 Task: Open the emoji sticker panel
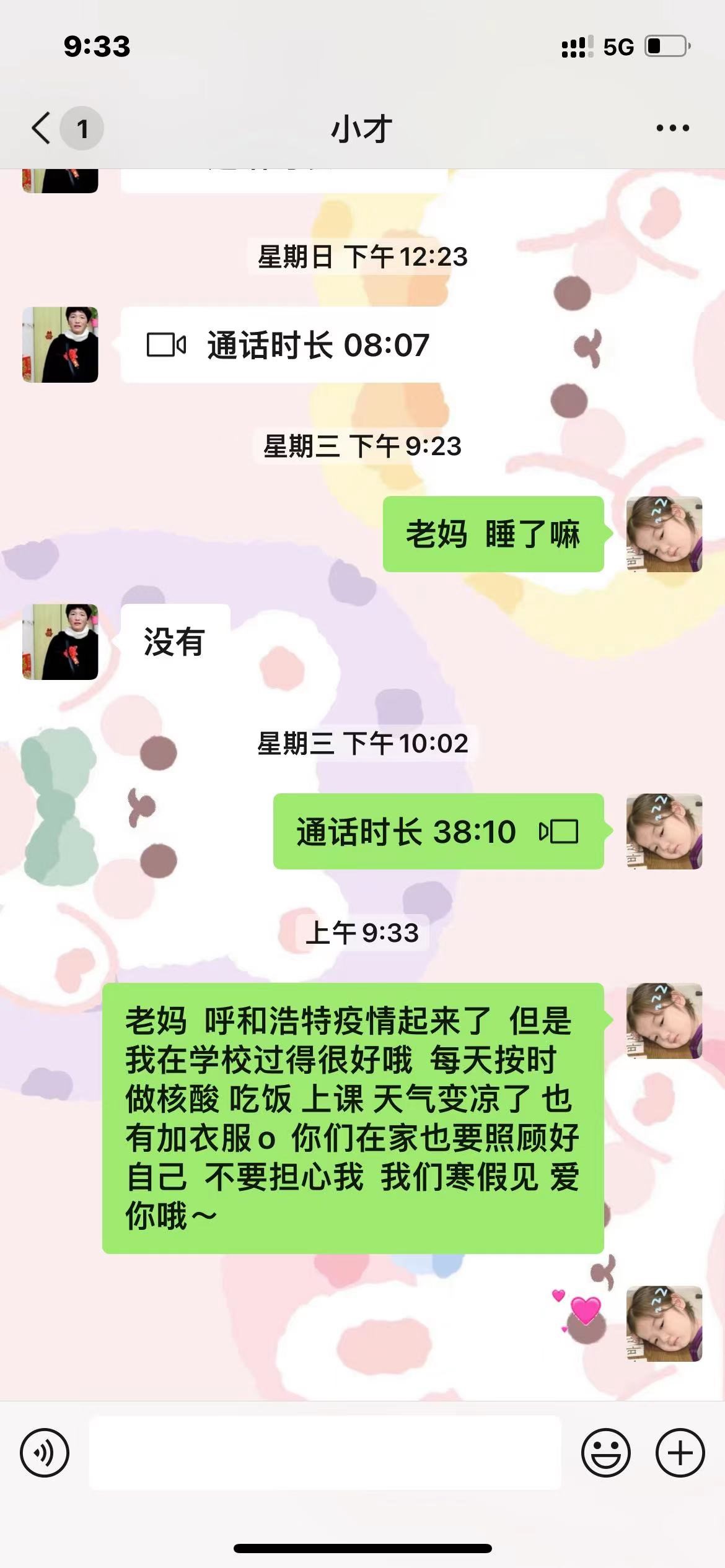(605, 1453)
